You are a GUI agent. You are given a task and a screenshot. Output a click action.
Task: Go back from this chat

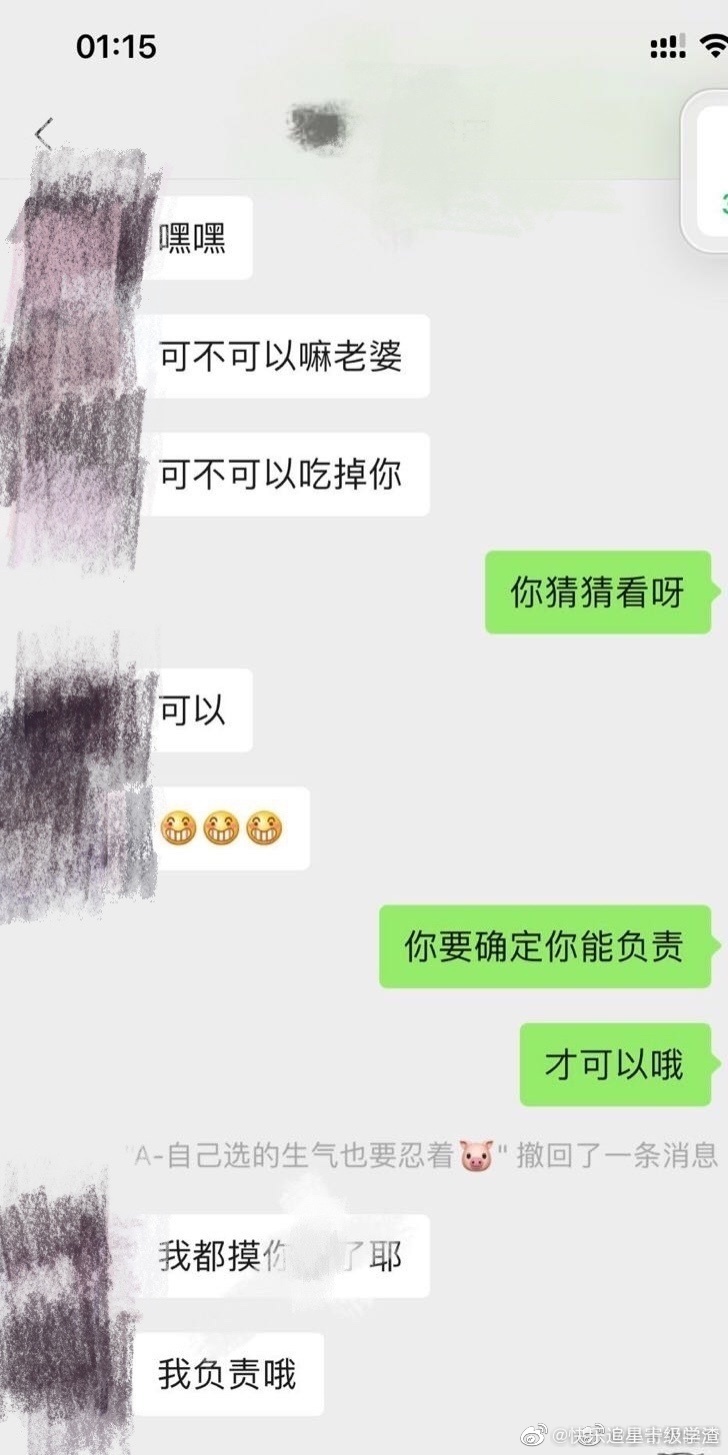[x=43, y=135]
